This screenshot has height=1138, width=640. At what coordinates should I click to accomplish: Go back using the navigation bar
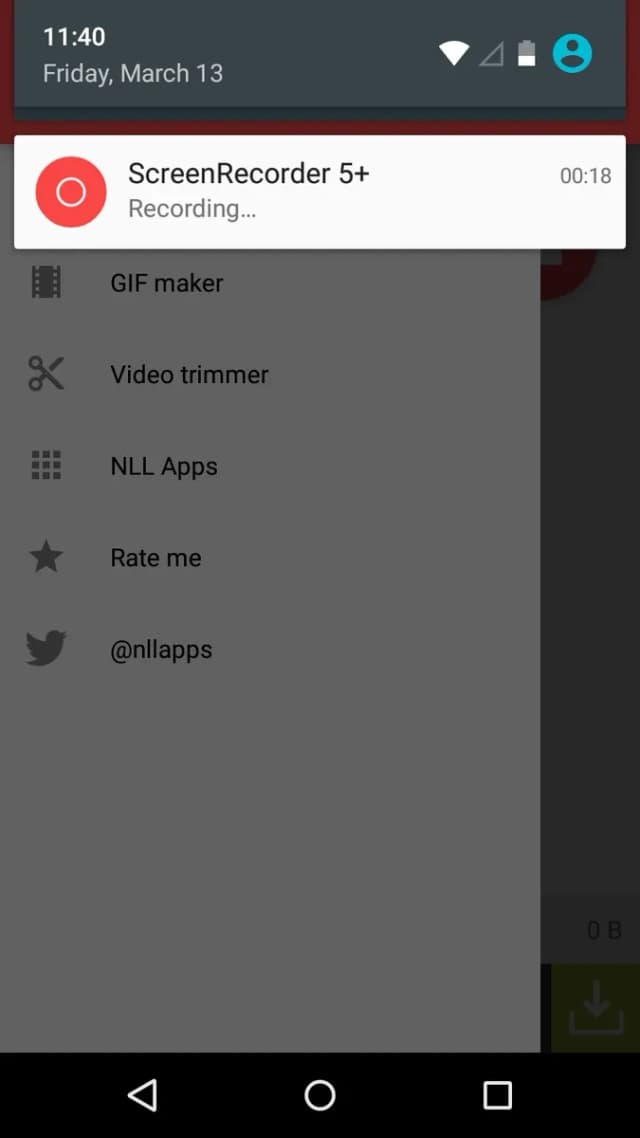pos(142,1094)
